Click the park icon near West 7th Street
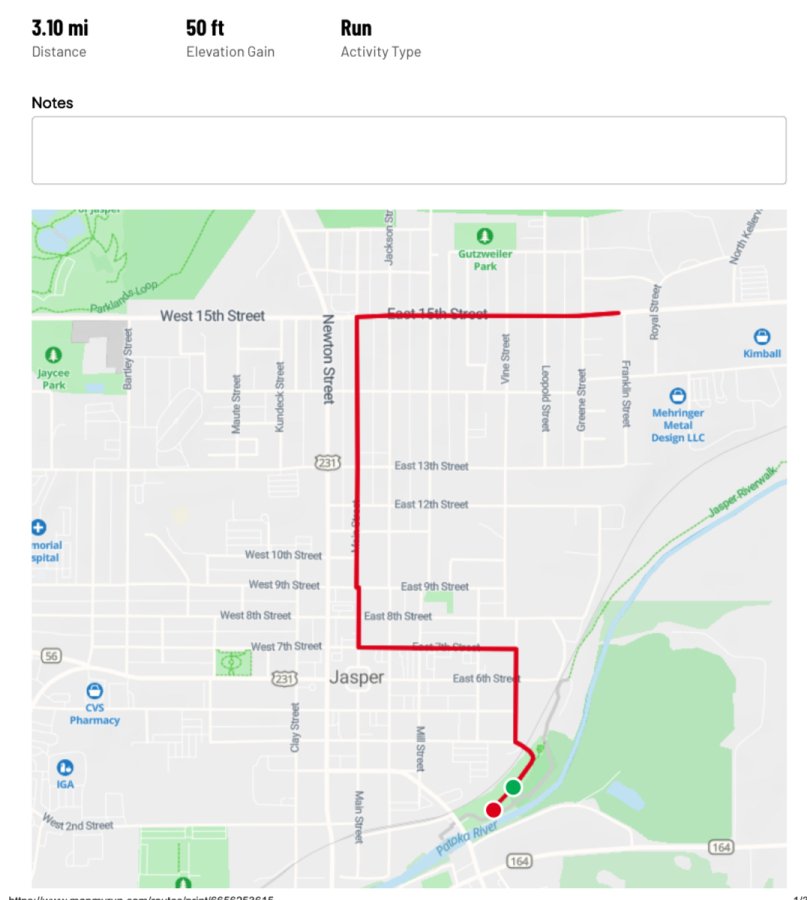807x900 pixels. (x=230, y=662)
